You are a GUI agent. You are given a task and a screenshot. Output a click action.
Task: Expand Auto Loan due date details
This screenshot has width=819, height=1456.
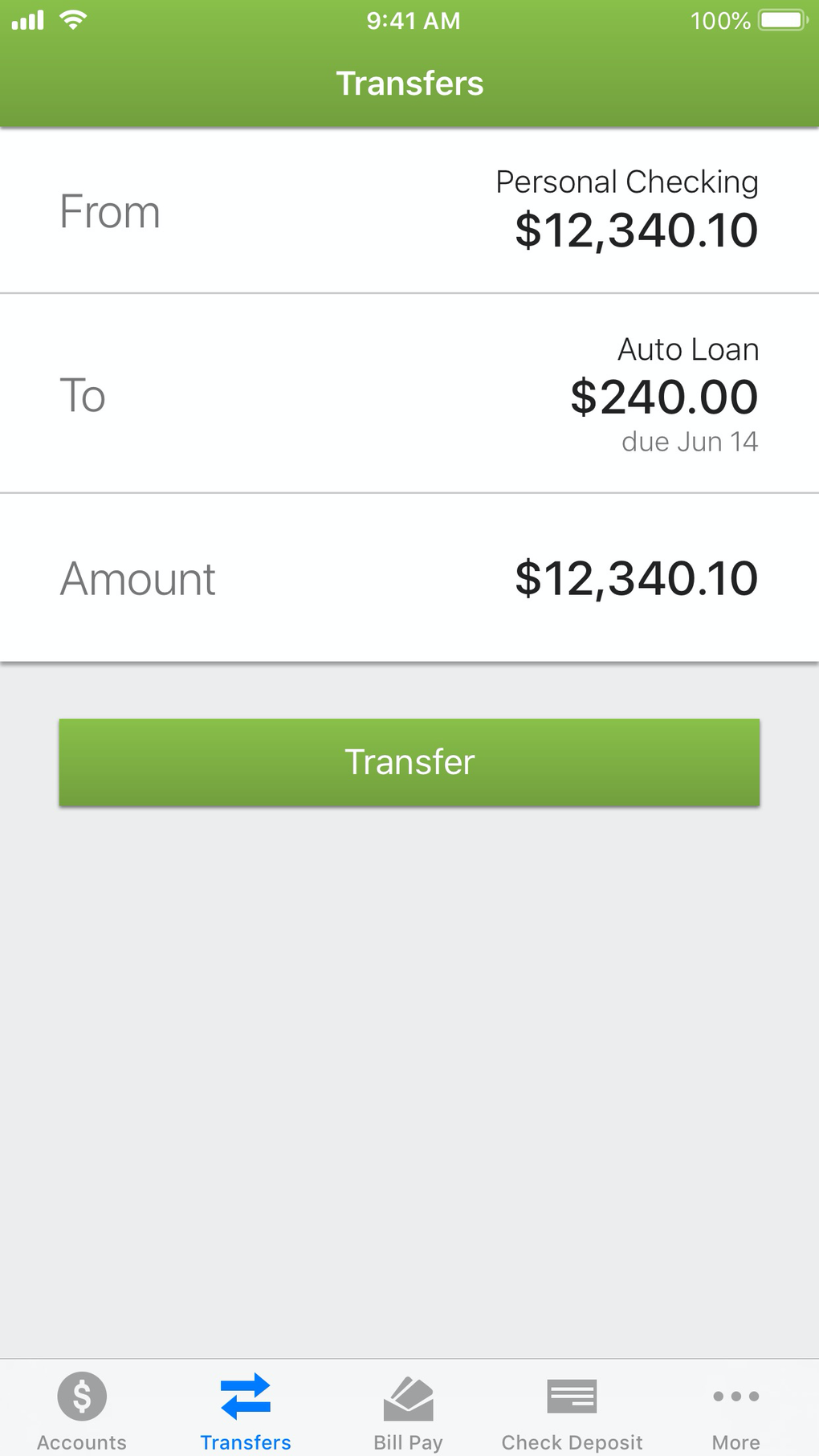tap(691, 440)
